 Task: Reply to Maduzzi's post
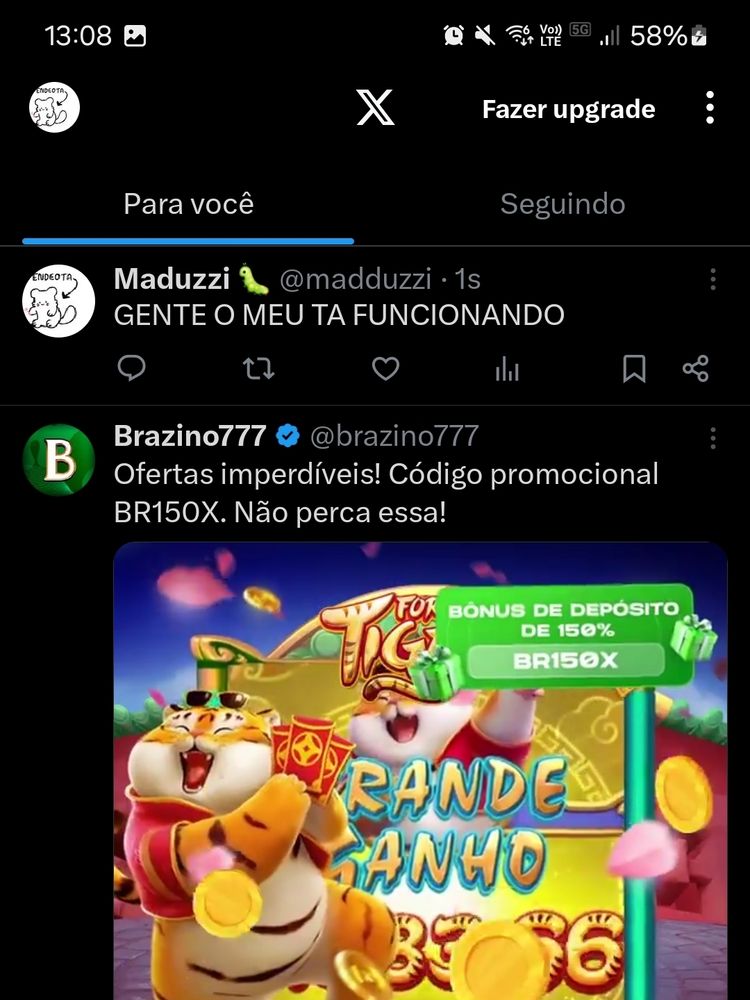click(x=132, y=369)
